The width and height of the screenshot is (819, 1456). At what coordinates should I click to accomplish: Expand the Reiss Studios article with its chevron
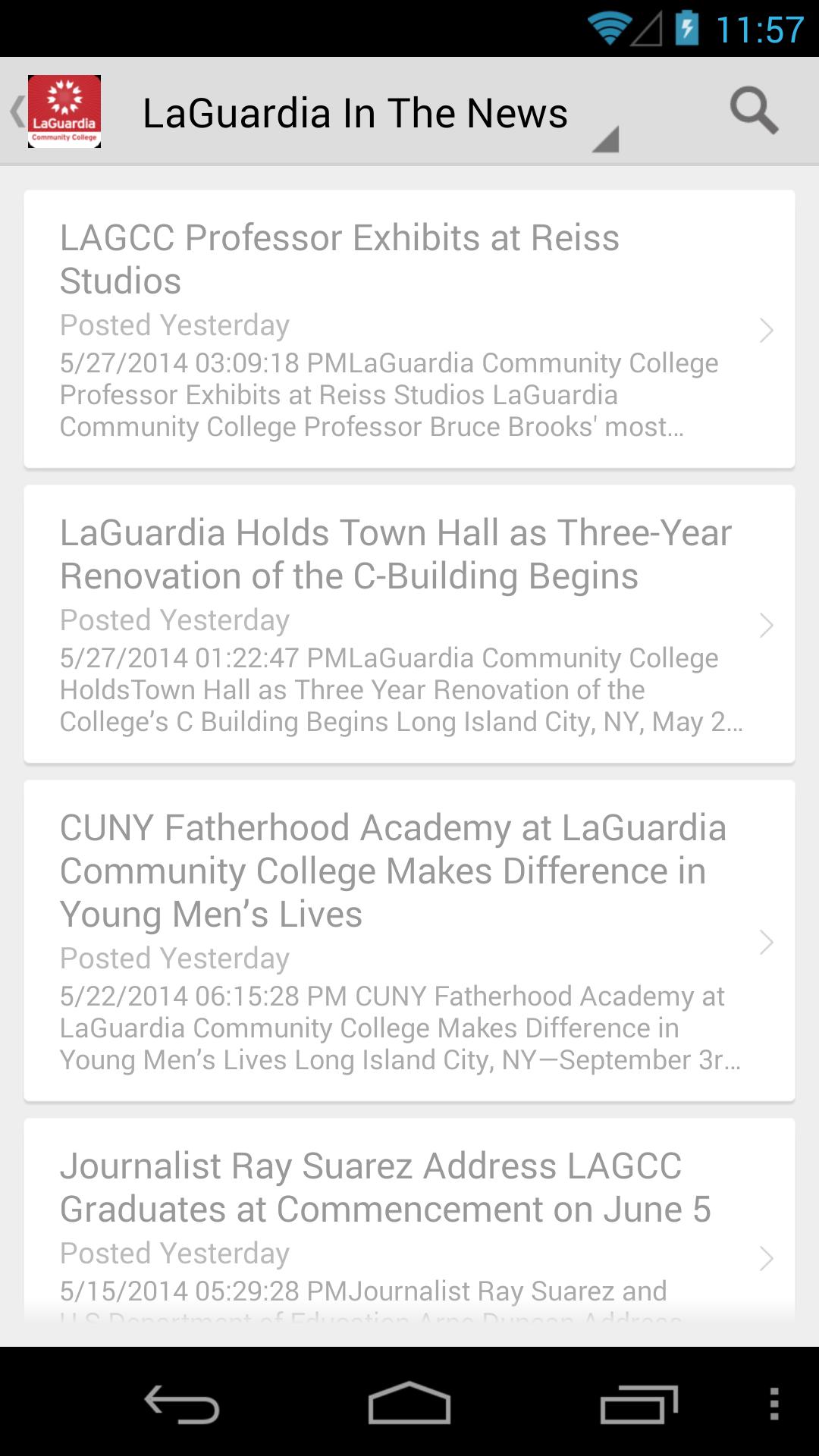tap(767, 329)
